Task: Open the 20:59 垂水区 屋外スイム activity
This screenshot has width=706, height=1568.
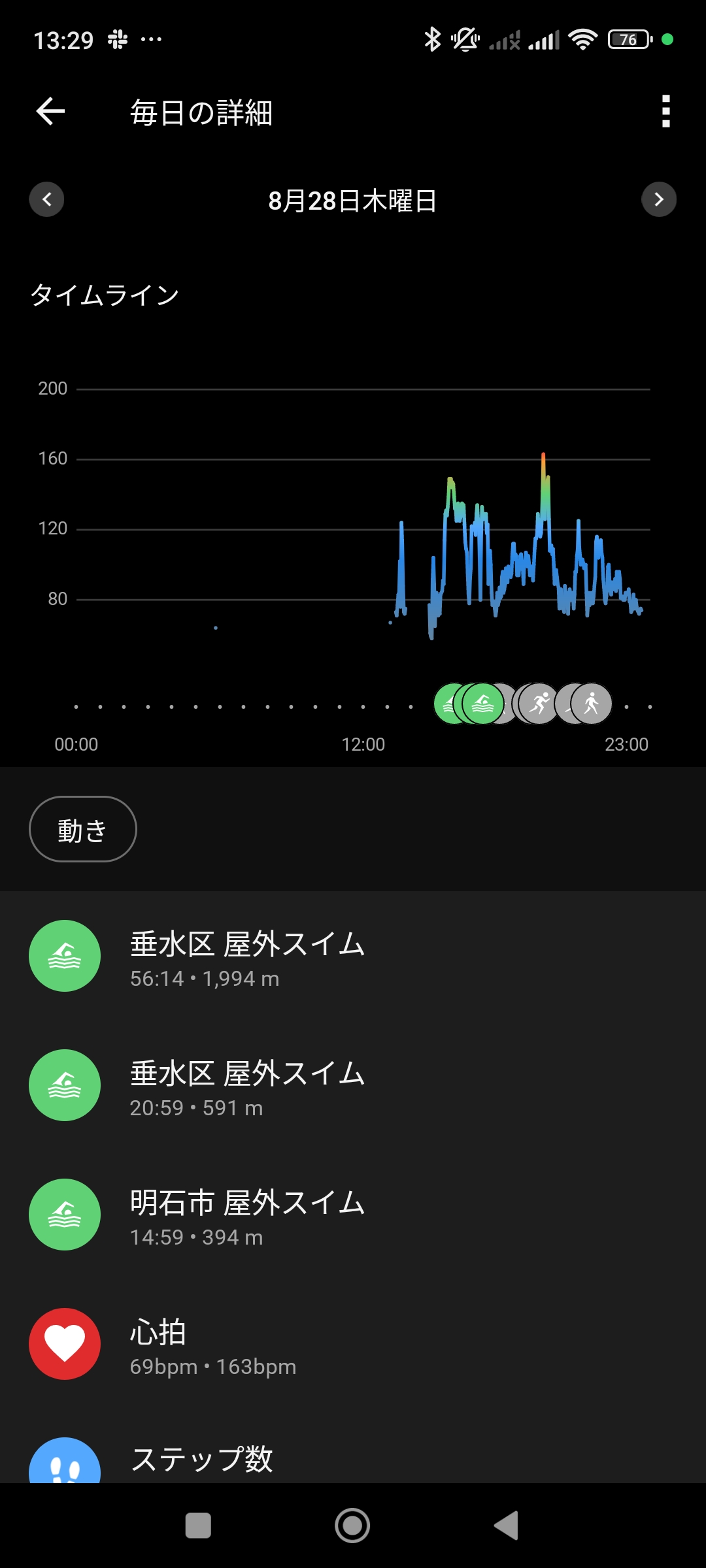Action: [247, 1086]
